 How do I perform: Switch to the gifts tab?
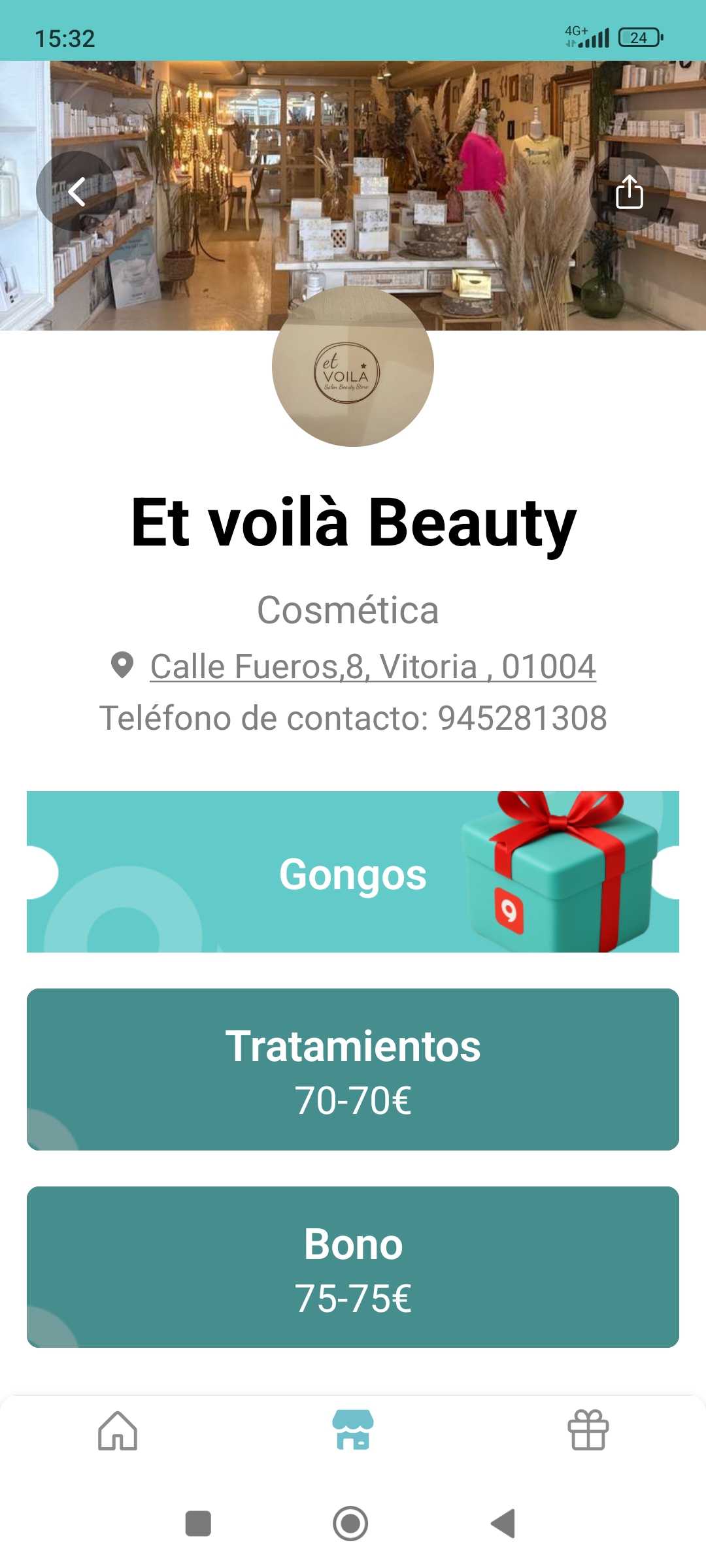click(x=588, y=1431)
